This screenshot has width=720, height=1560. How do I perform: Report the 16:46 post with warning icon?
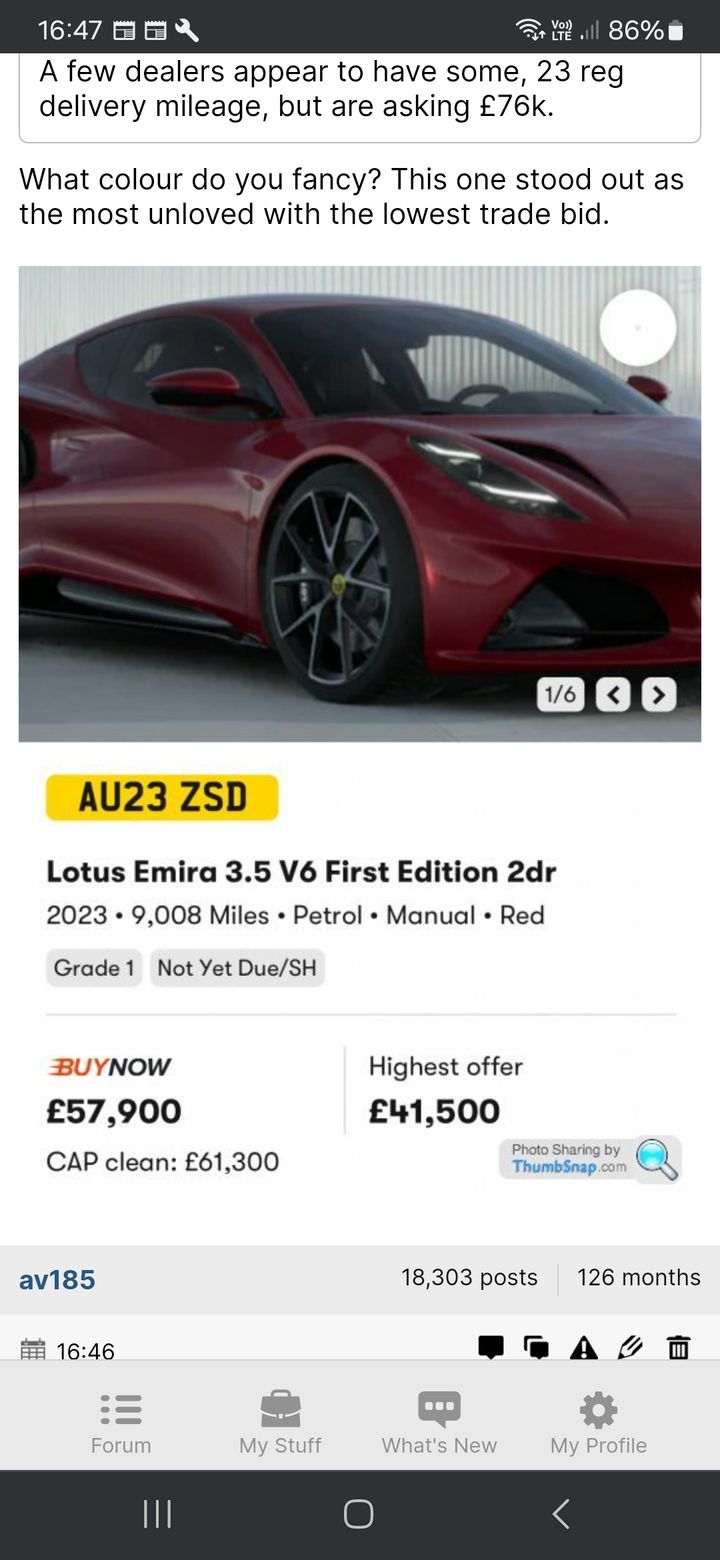(x=583, y=1347)
